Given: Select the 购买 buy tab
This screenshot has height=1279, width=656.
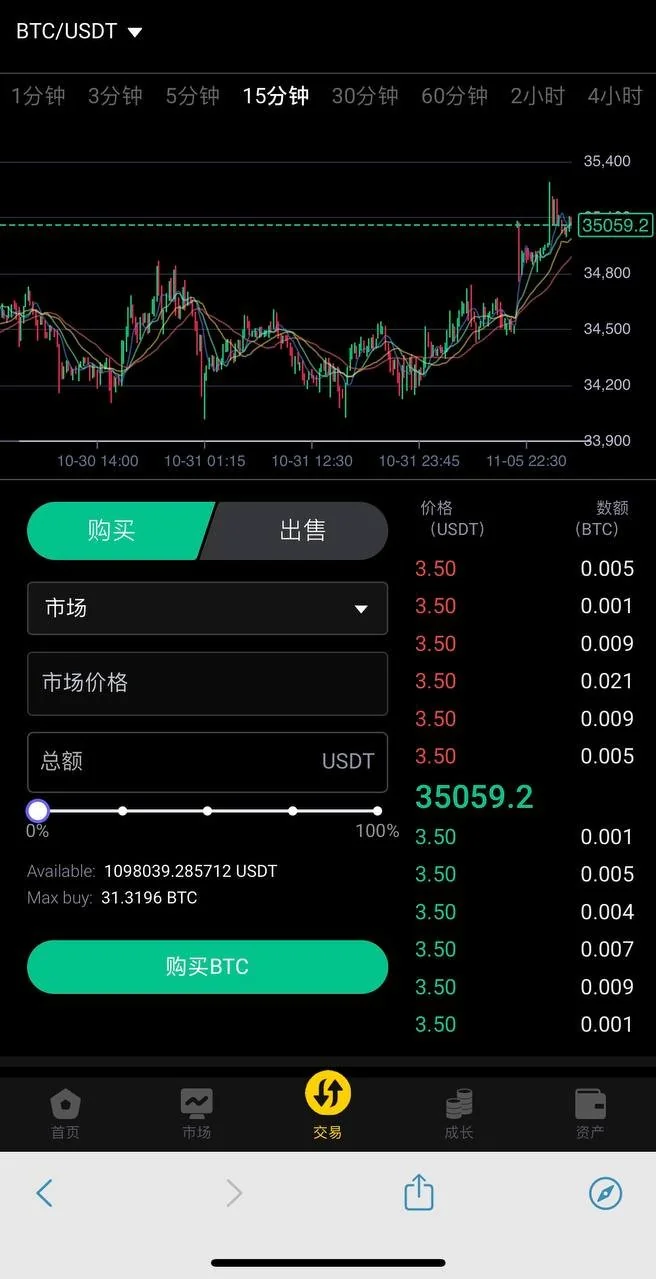Looking at the screenshot, I should tap(111, 530).
